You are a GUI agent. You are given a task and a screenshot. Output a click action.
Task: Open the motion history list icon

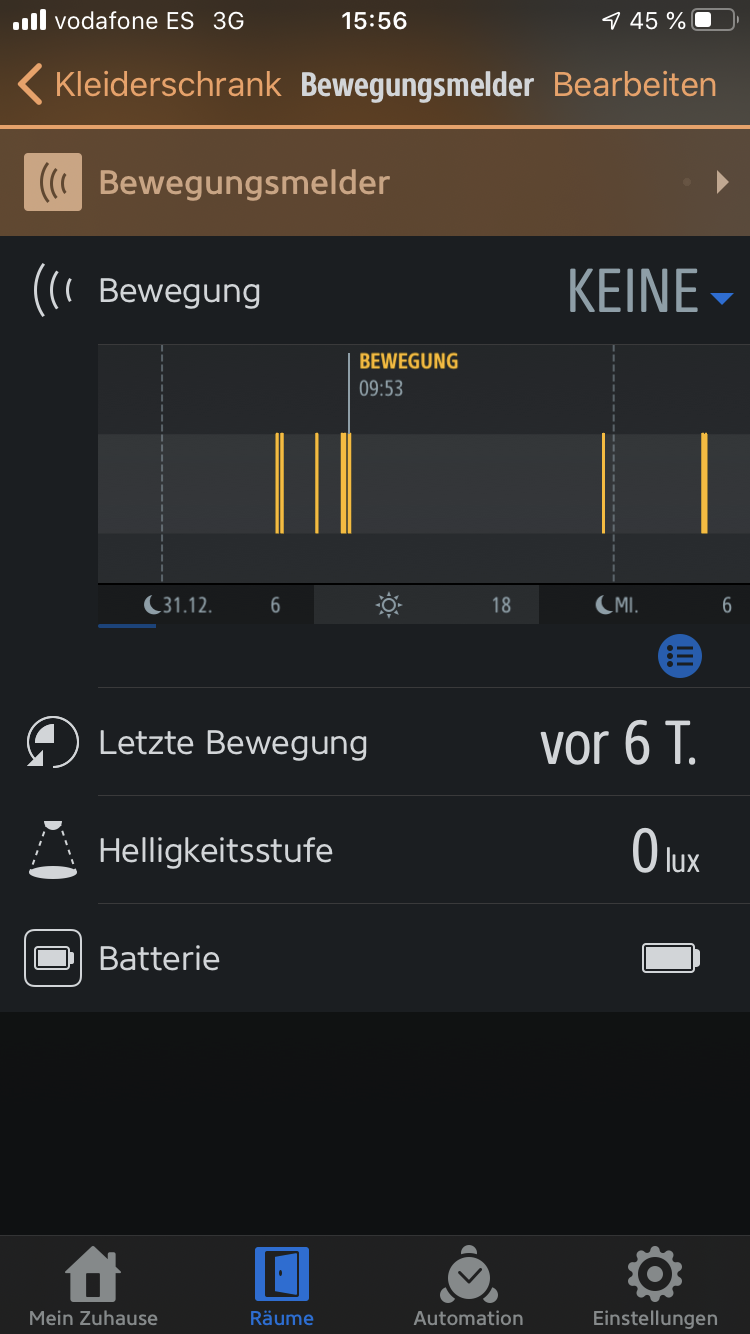(680, 656)
